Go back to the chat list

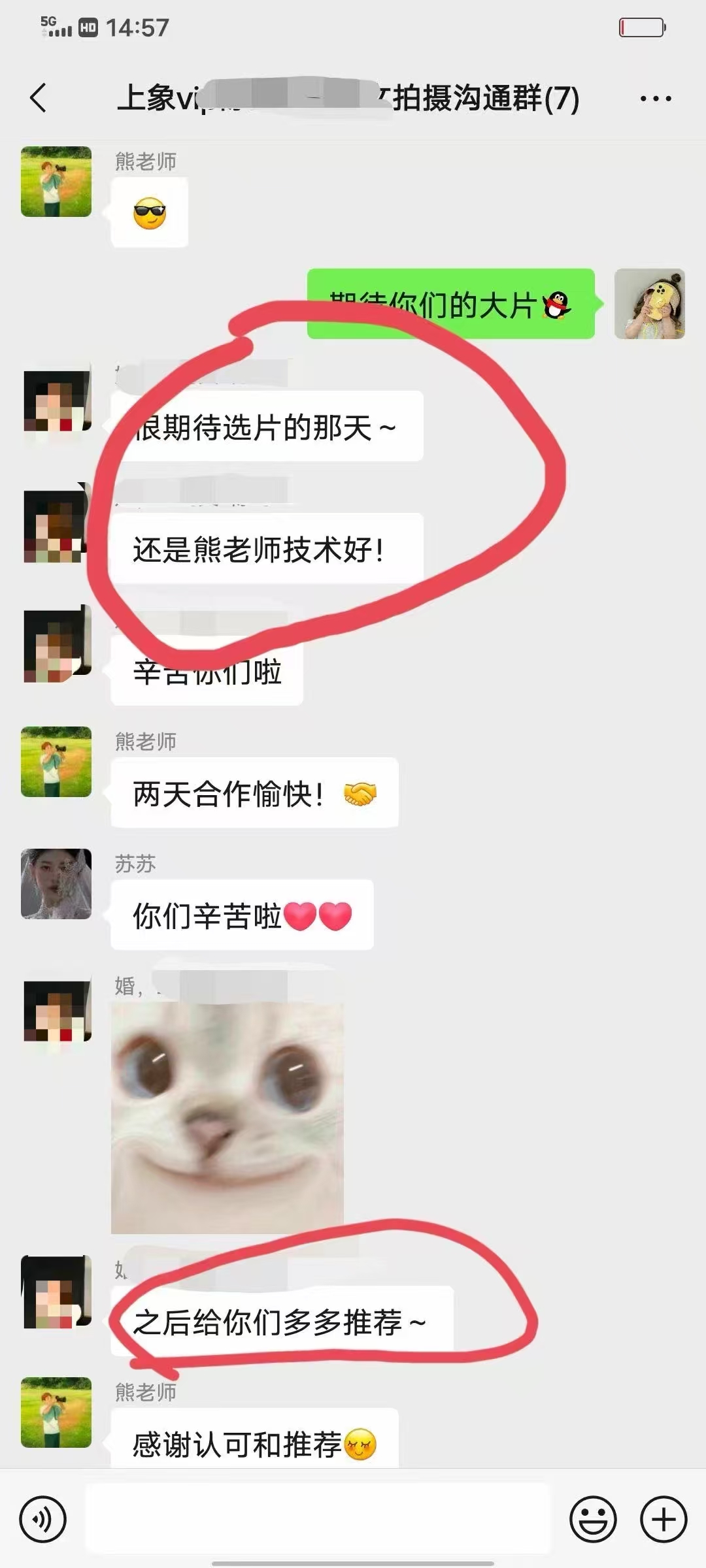point(39,99)
